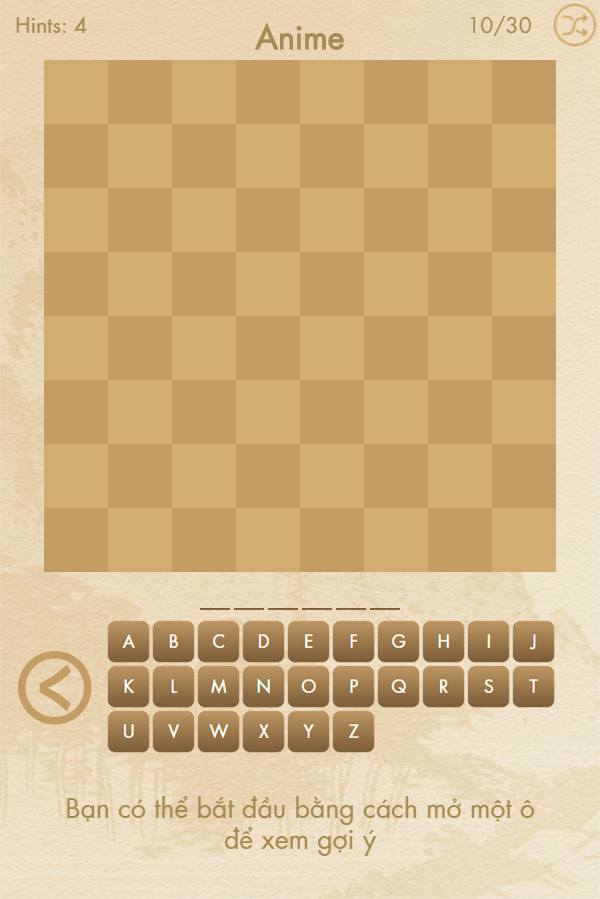The image size is (600, 899).
Task: Tap the letter K key
Action: [129, 687]
